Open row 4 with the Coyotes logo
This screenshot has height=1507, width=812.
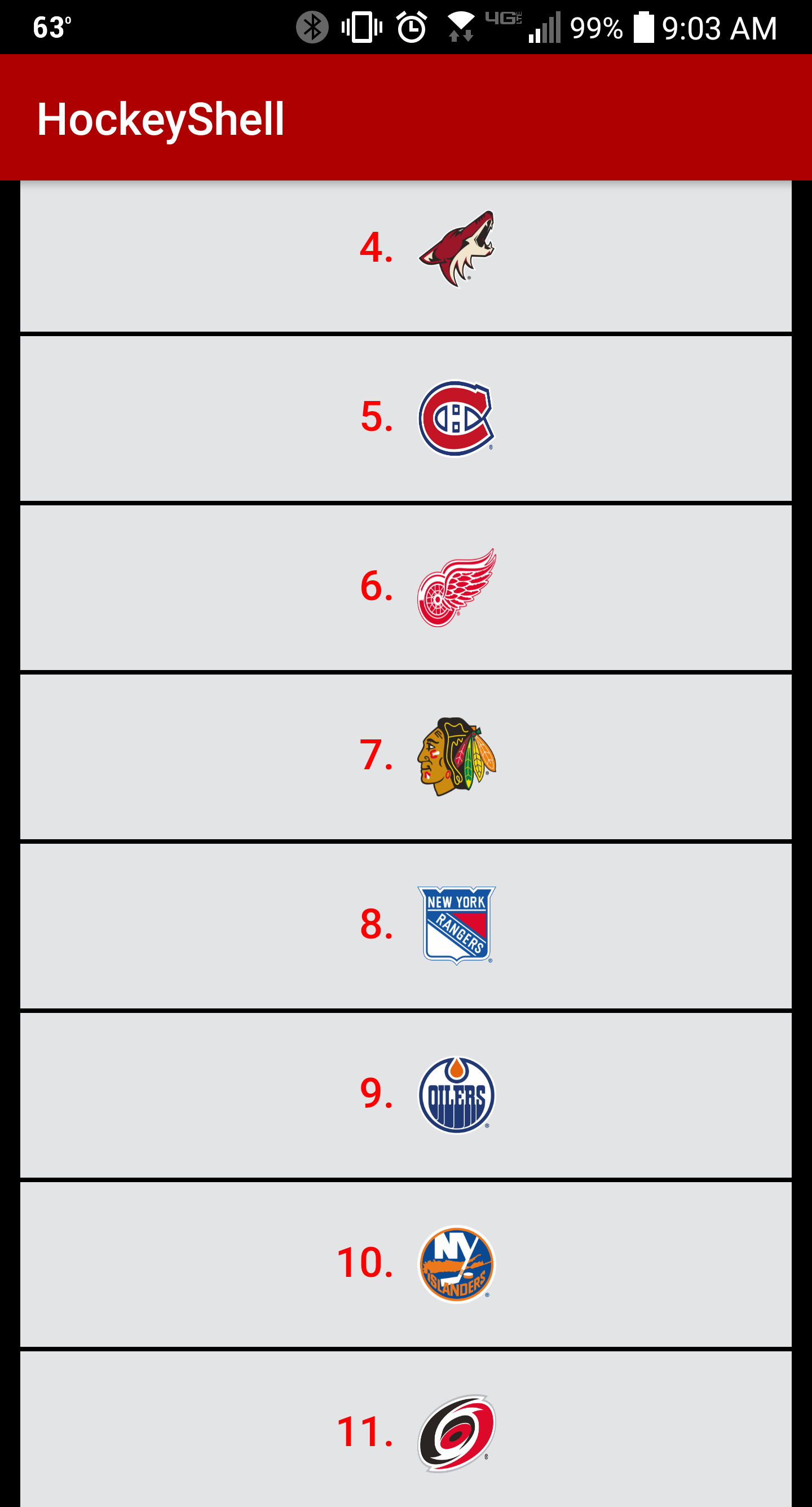point(406,255)
